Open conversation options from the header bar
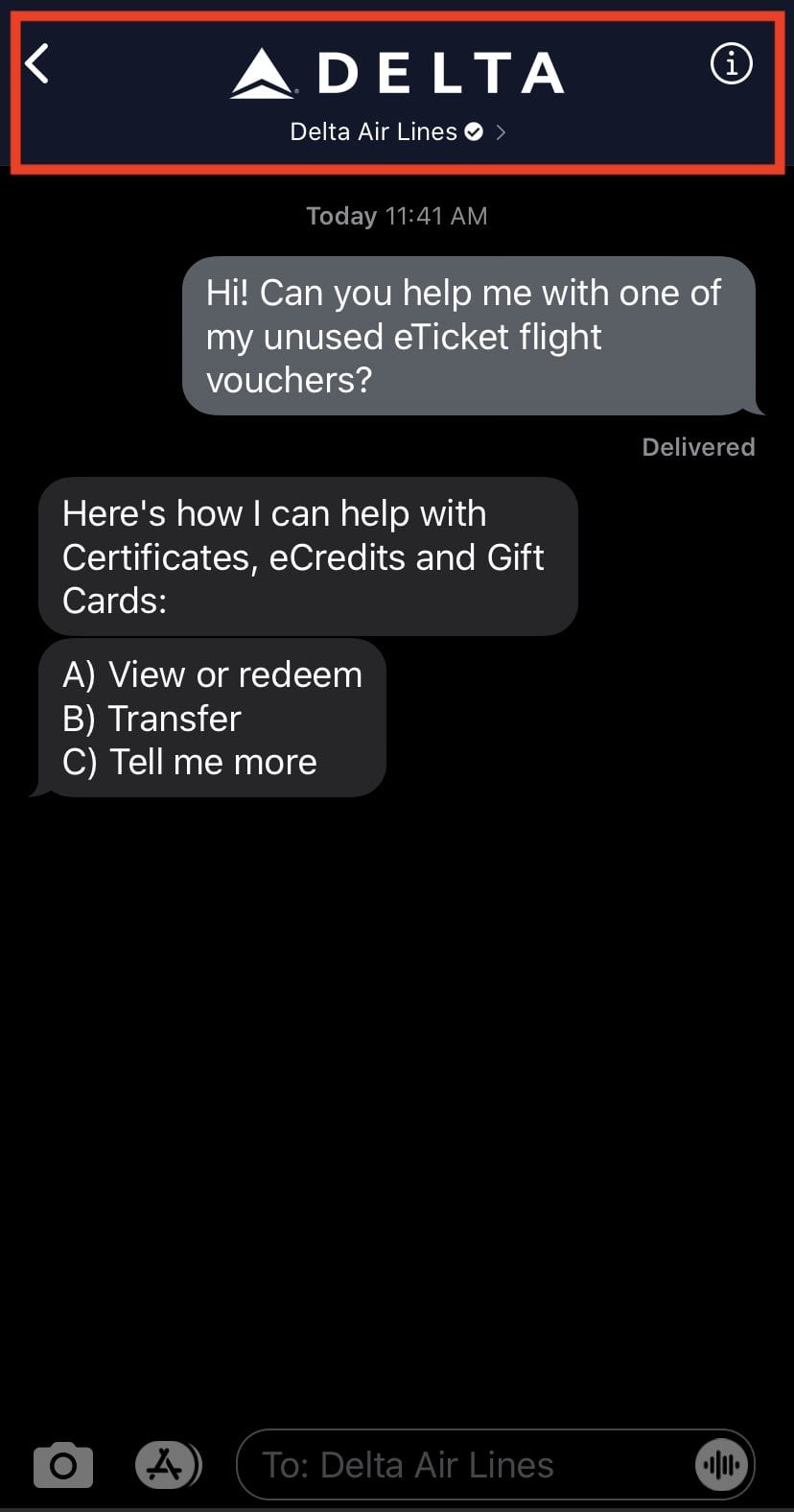The height and width of the screenshot is (1512, 794). [731, 63]
